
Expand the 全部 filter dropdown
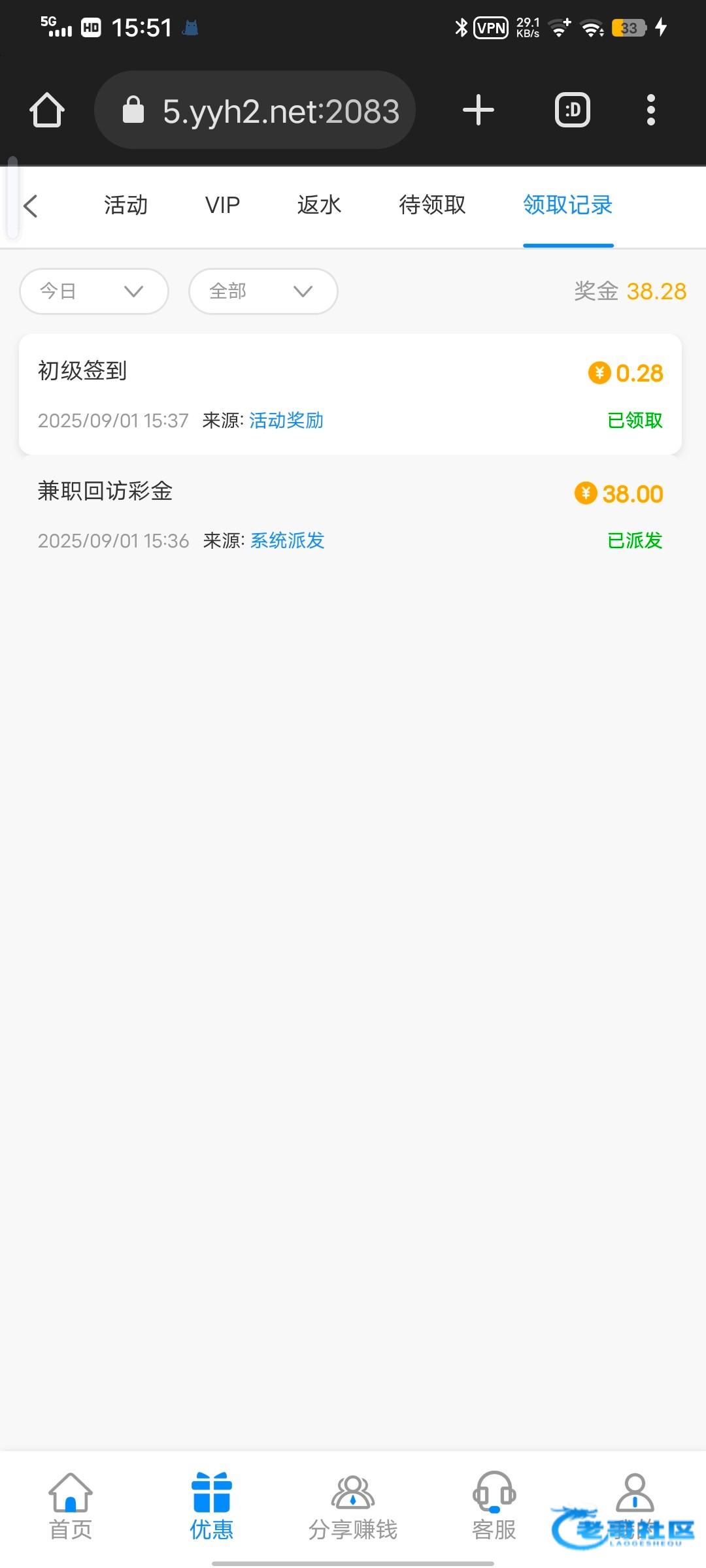263,291
